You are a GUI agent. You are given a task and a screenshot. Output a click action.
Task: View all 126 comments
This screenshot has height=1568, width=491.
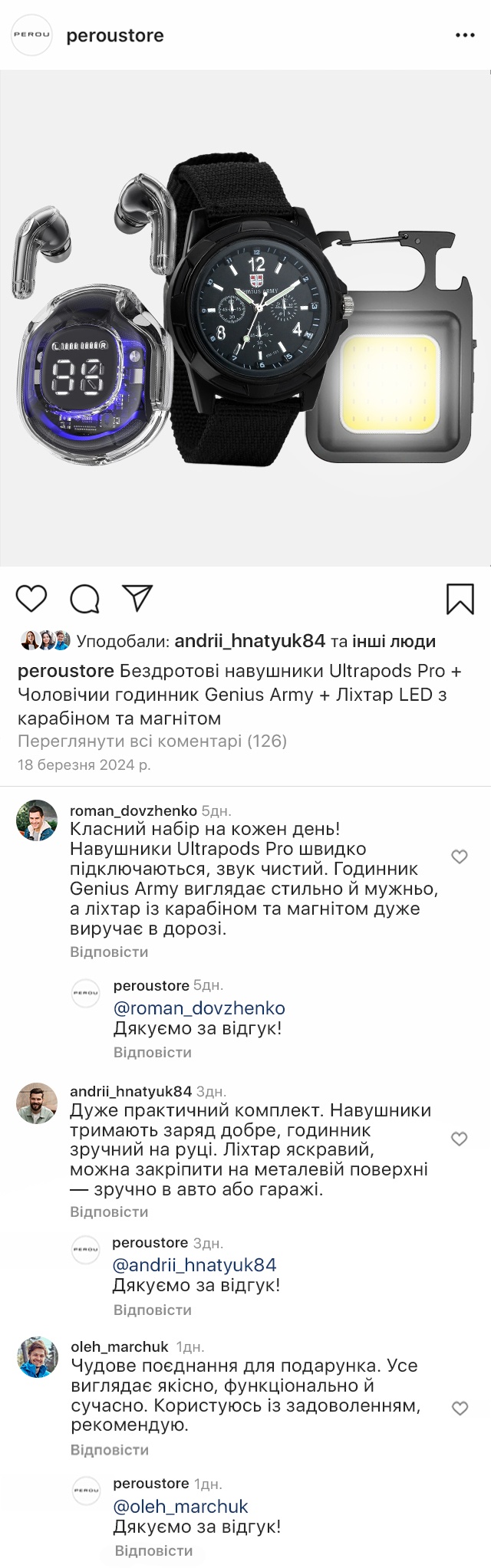(152, 741)
